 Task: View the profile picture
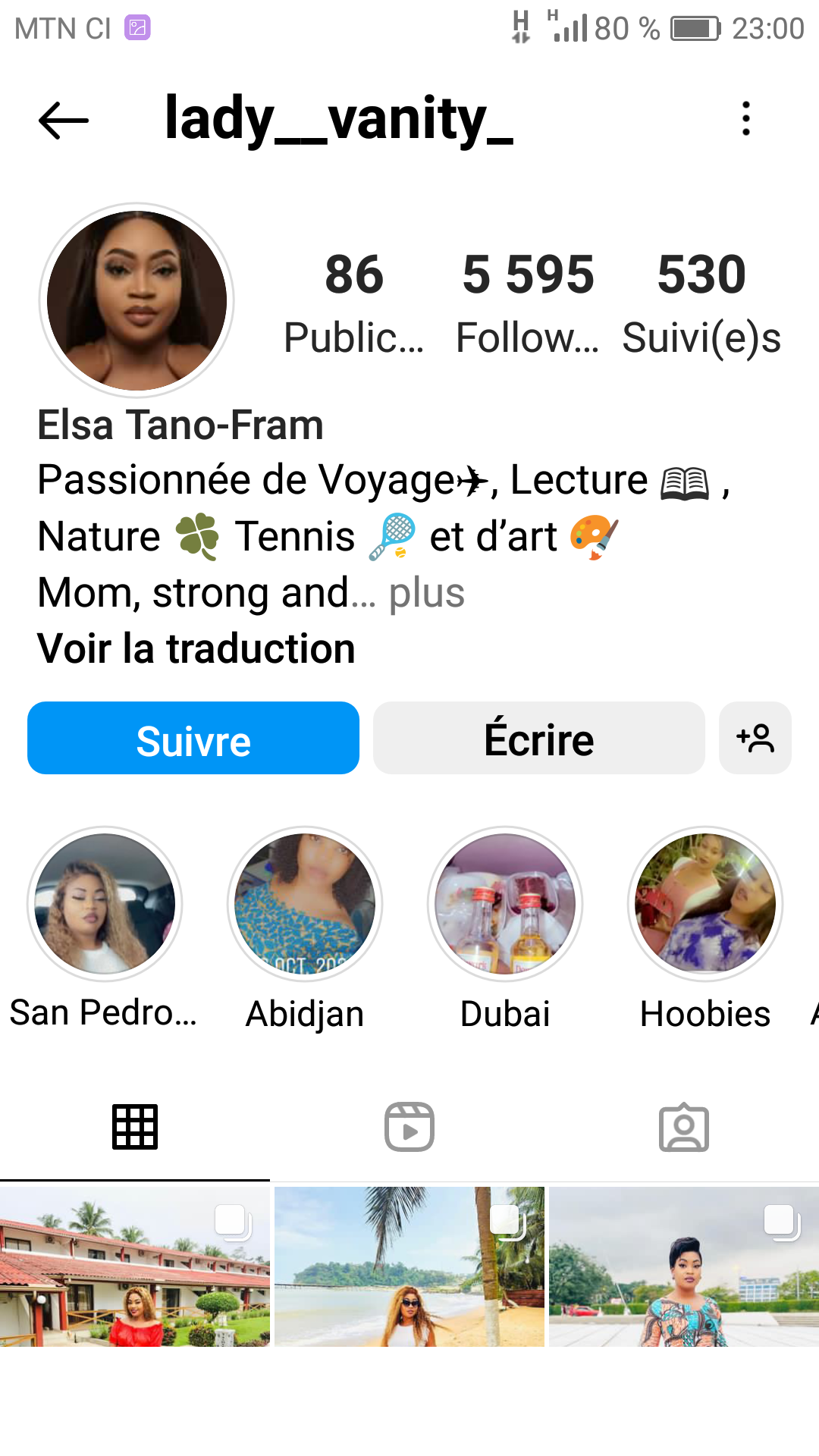[136, 300]
